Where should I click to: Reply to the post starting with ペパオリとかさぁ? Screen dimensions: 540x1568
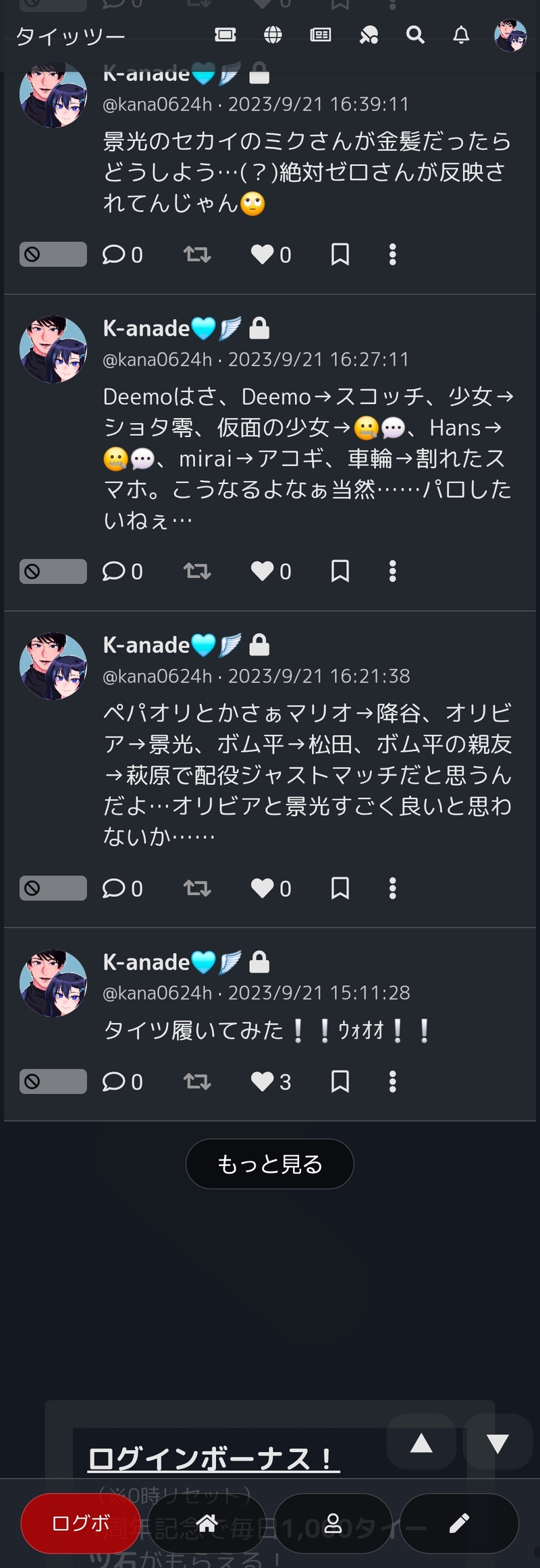(114, 888)
